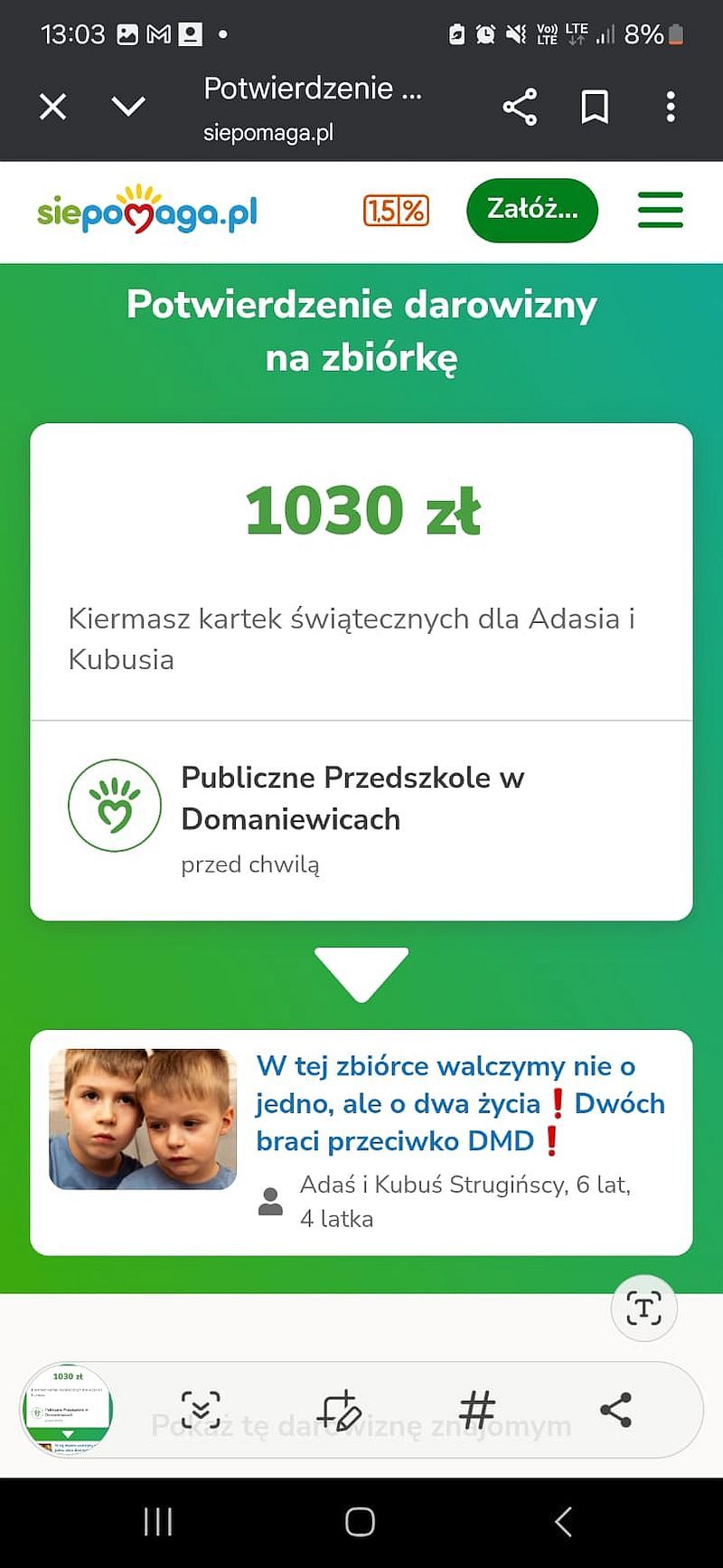Open the 1,5% tax donation page
Viewport: 723px width, 1568px height.
coord(396,211)
